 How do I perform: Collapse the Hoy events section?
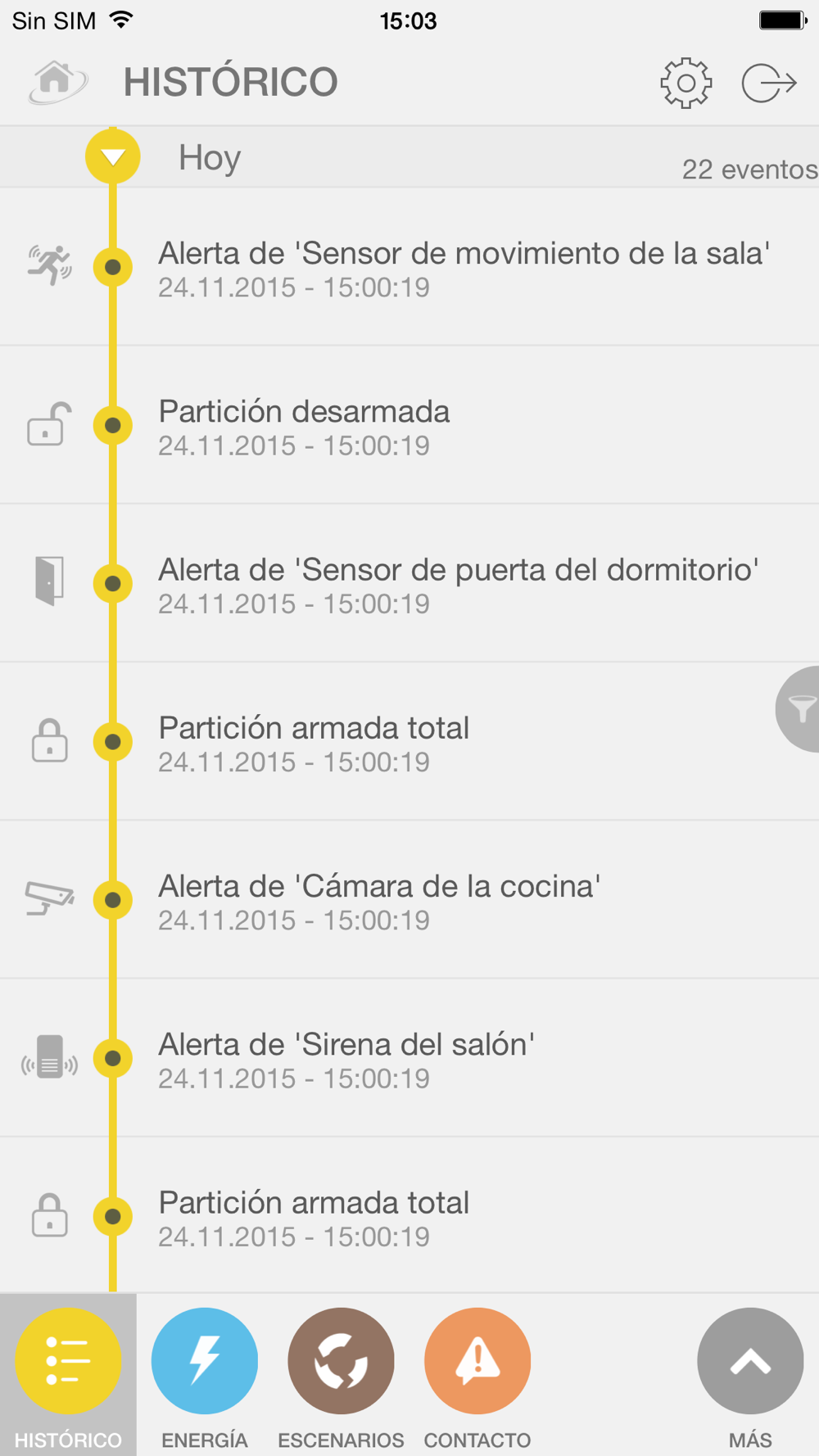tap(113, 156)
